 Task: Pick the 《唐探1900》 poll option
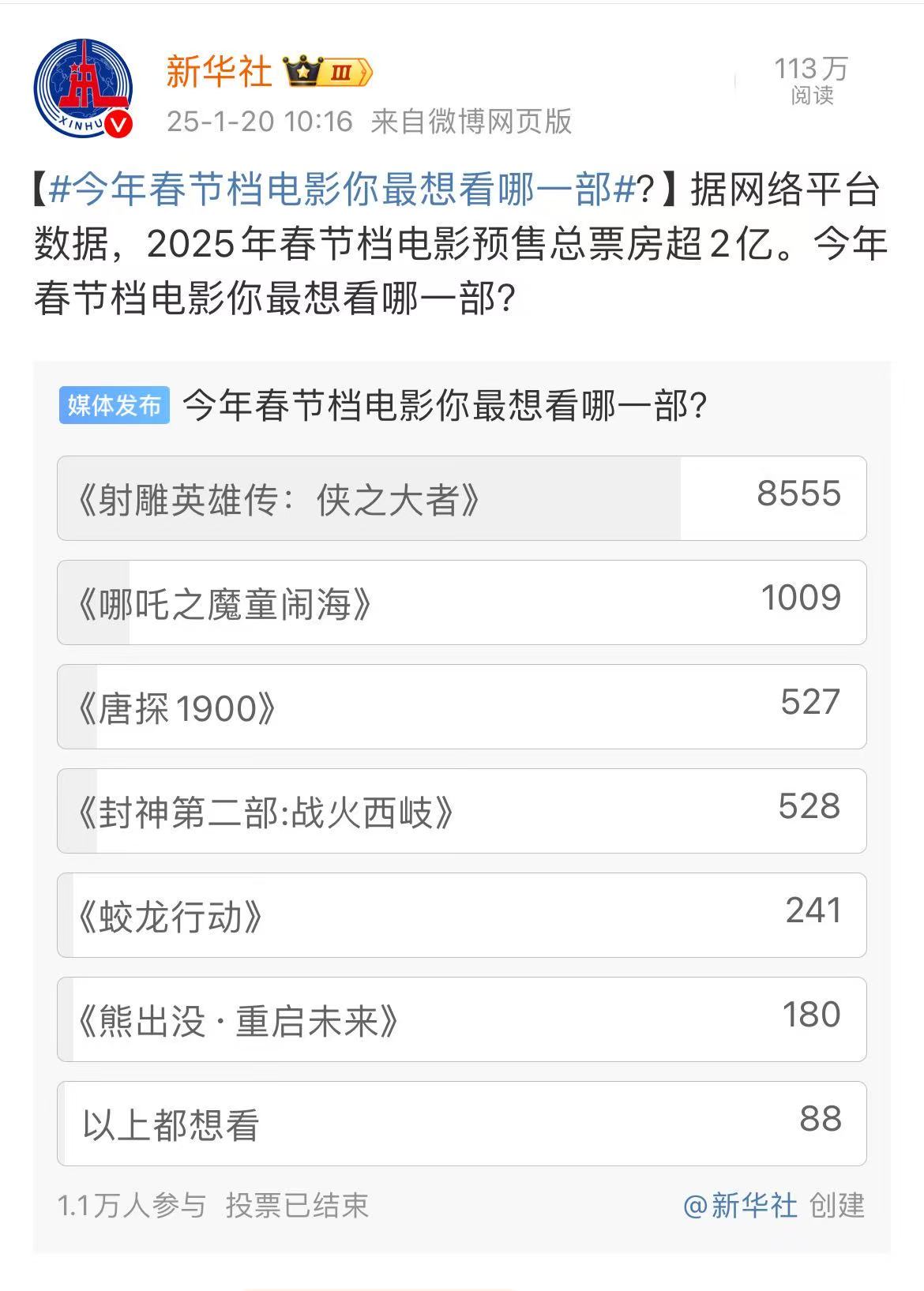[x=461, y=707]
